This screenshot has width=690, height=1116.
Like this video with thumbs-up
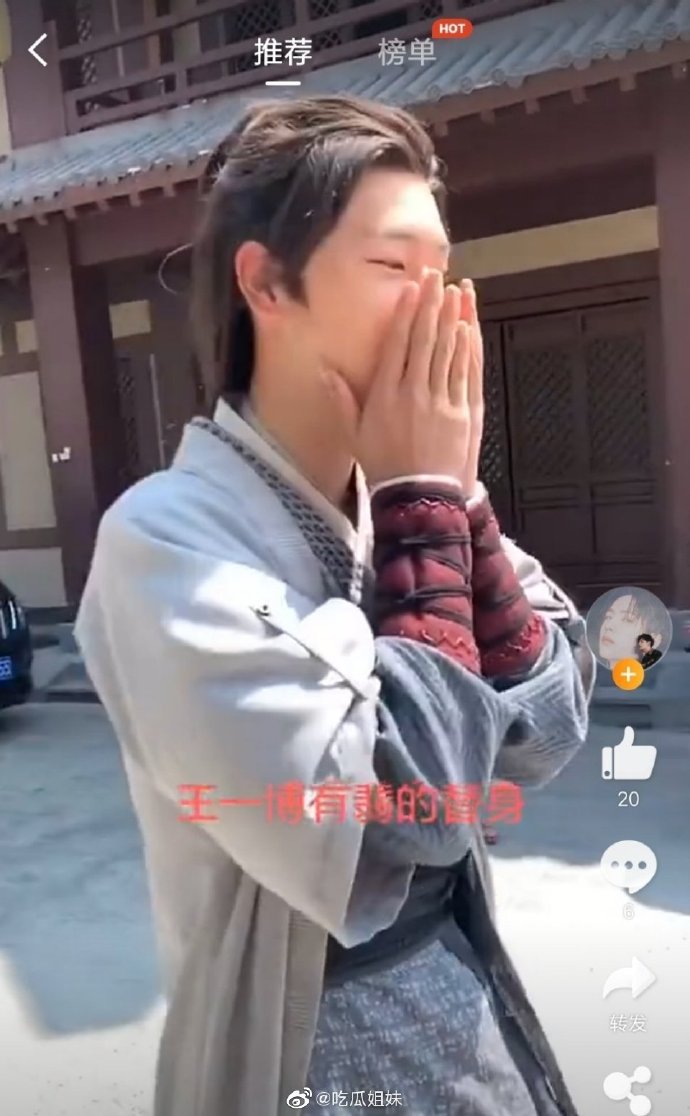coord(628,754)
